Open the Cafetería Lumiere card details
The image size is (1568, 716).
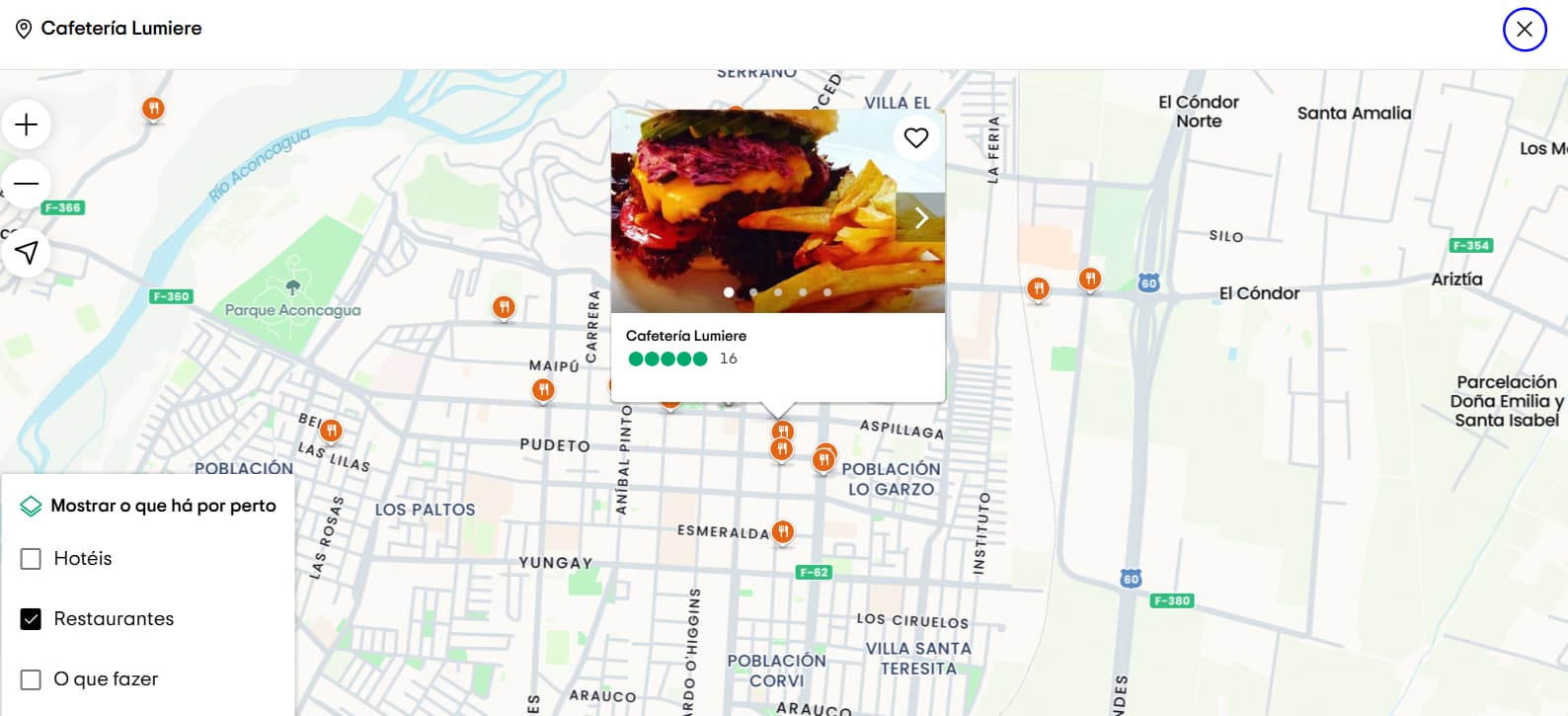pyautogui.click(x=686, y=336)
